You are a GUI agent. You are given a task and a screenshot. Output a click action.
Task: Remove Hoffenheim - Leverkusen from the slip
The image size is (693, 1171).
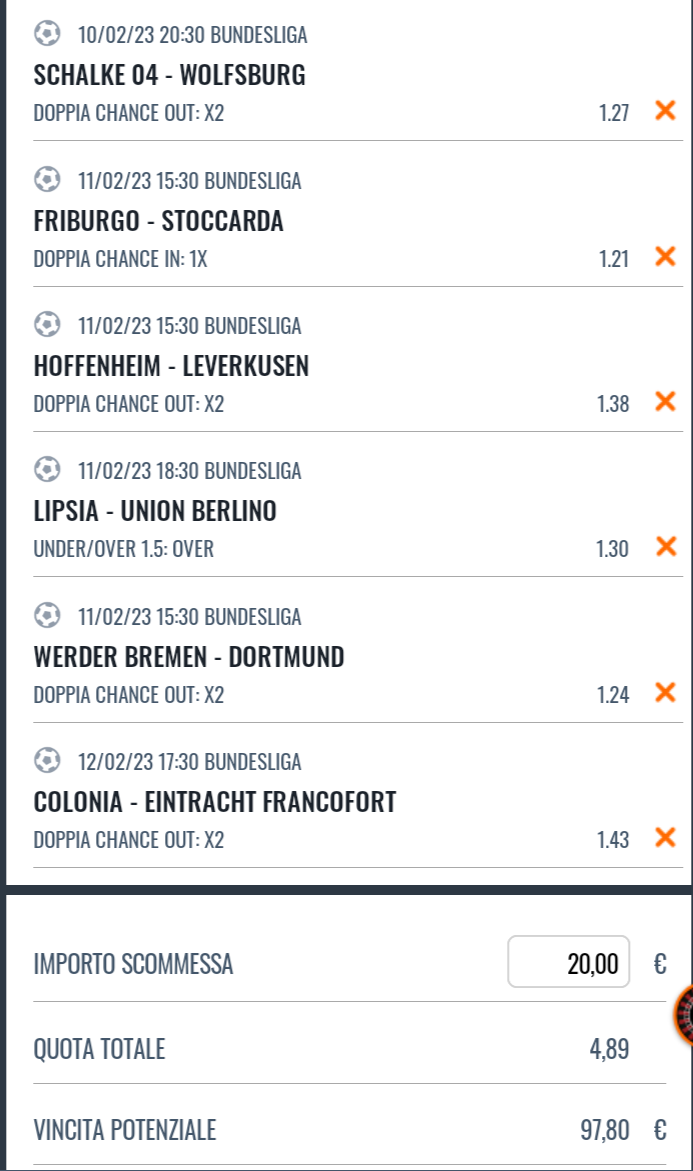click(x=665, y=402)
